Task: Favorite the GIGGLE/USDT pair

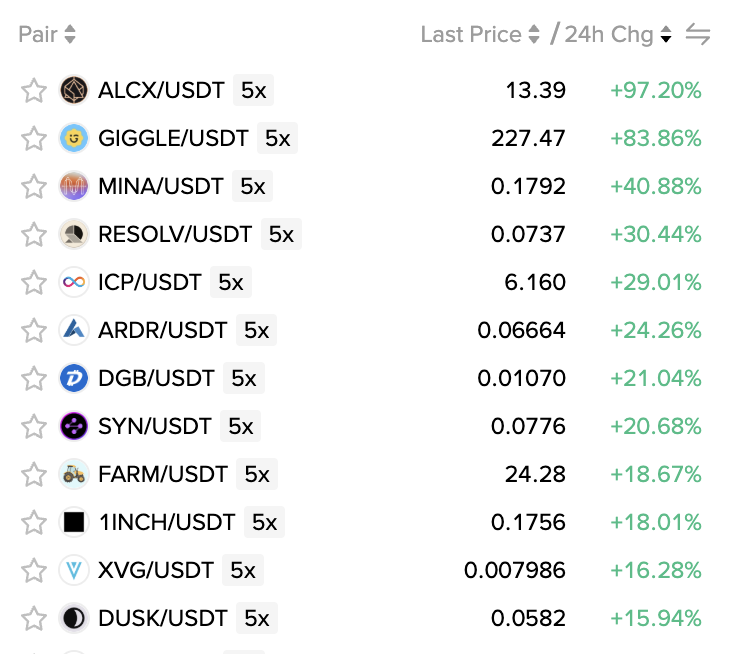Action: (x=34, y=139)
